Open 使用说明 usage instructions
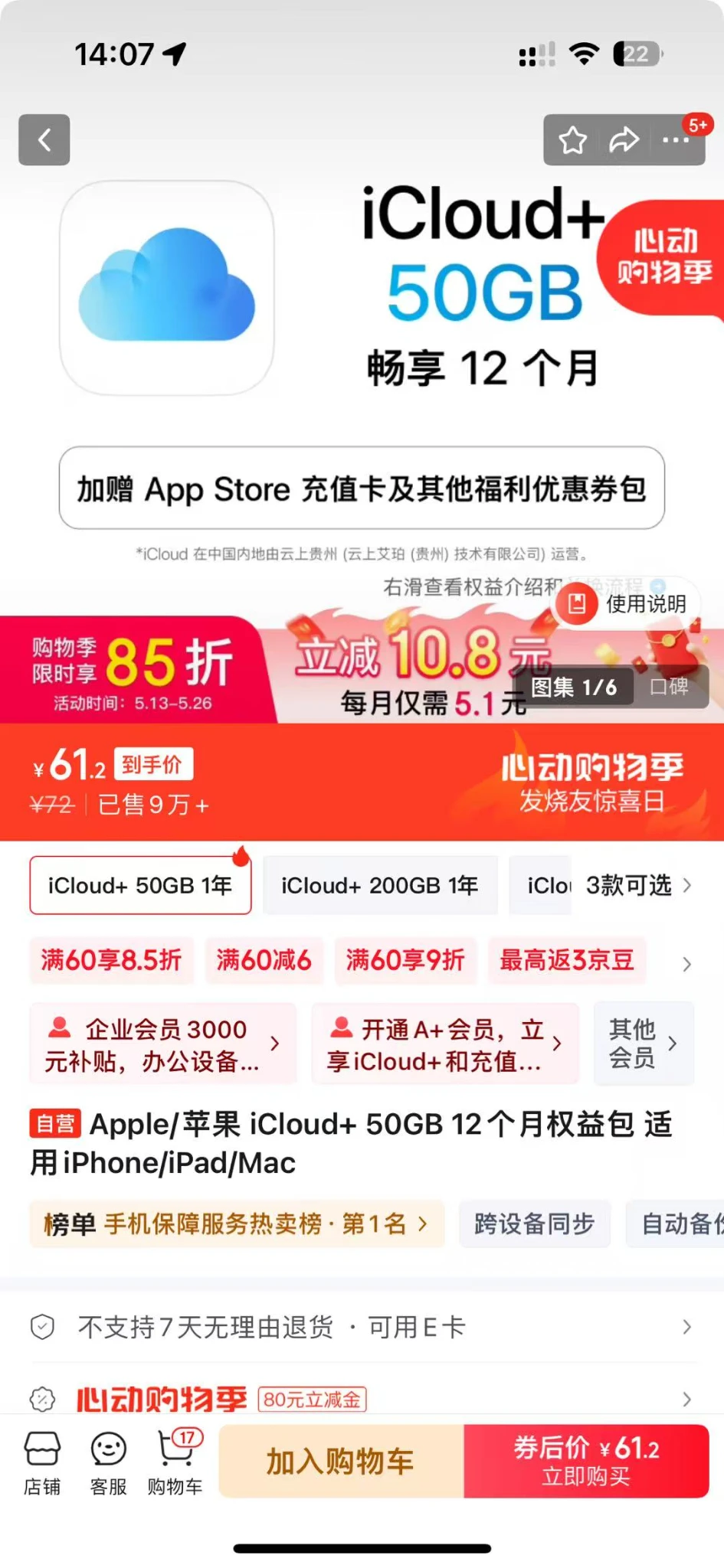This screenshot has width=724, height=1568. [628, 604]
